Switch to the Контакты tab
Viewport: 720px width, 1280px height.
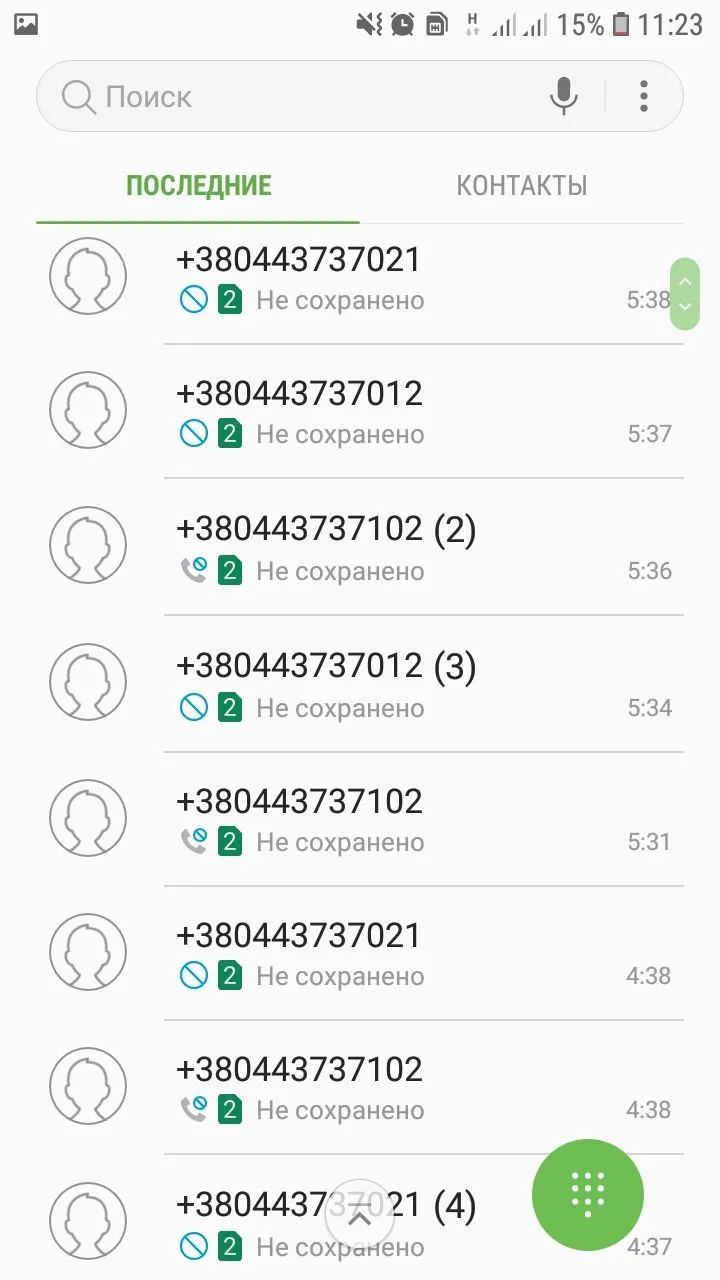(521, 186)
